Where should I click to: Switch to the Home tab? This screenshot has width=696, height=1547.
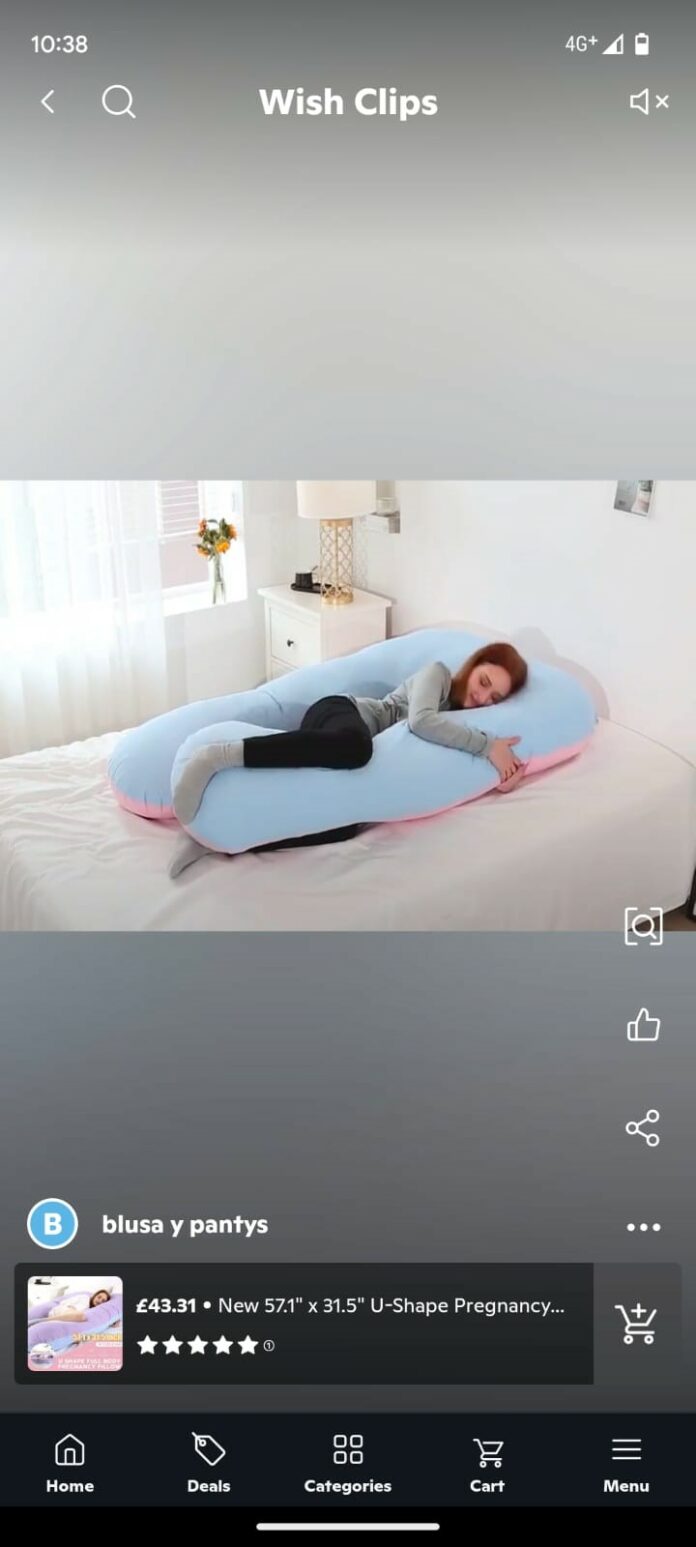[69, 1463]
